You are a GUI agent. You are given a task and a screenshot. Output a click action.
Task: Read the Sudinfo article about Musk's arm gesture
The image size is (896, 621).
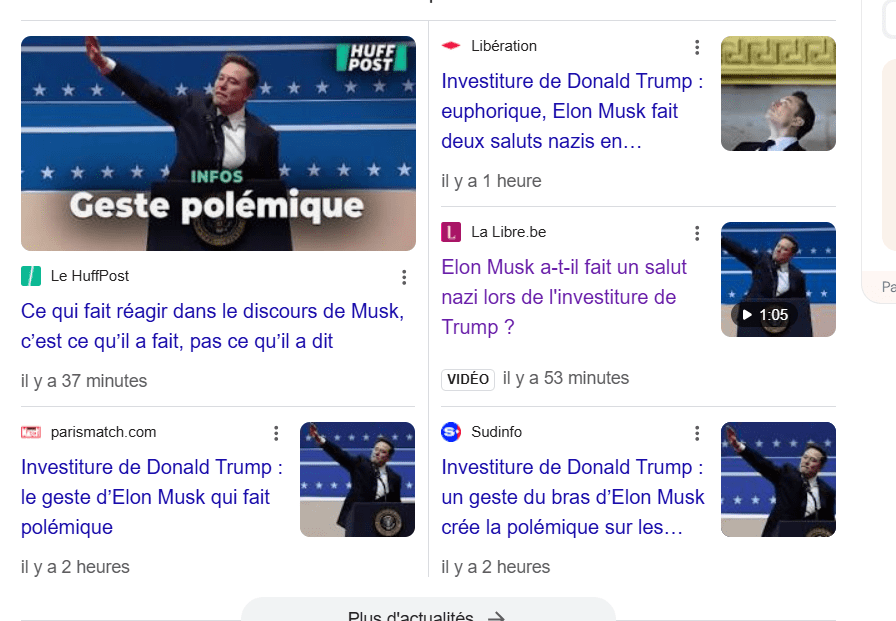[572, 497]
